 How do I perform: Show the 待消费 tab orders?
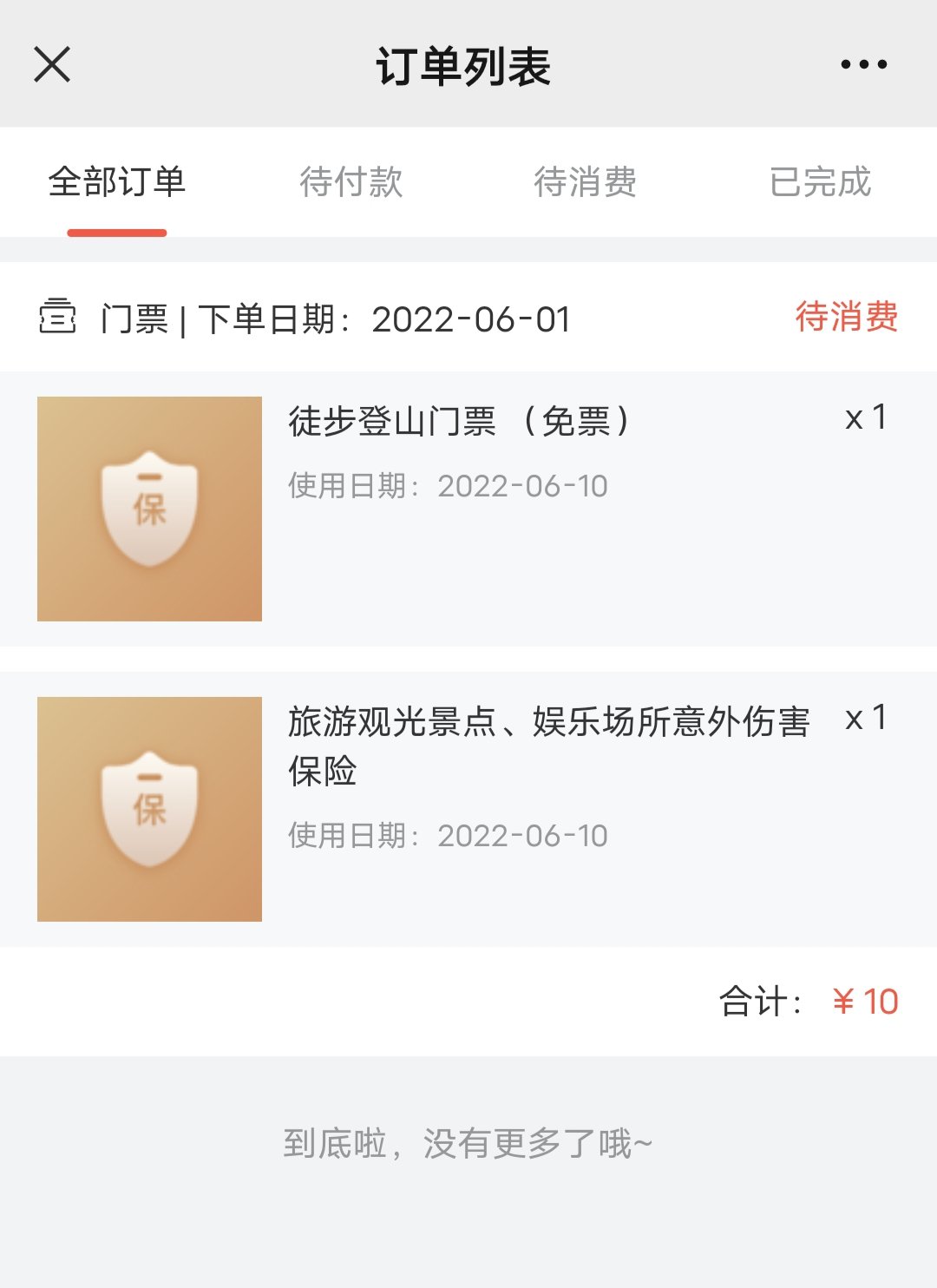click(x=586, y=182)
